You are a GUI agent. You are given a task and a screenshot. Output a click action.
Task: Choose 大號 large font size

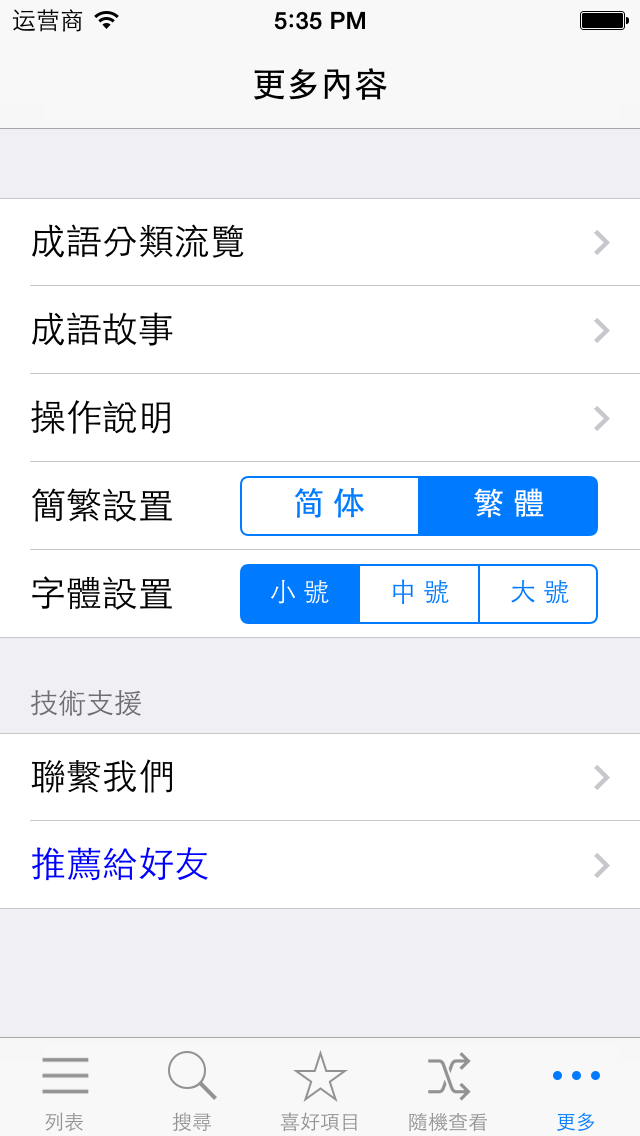[538, 594]
